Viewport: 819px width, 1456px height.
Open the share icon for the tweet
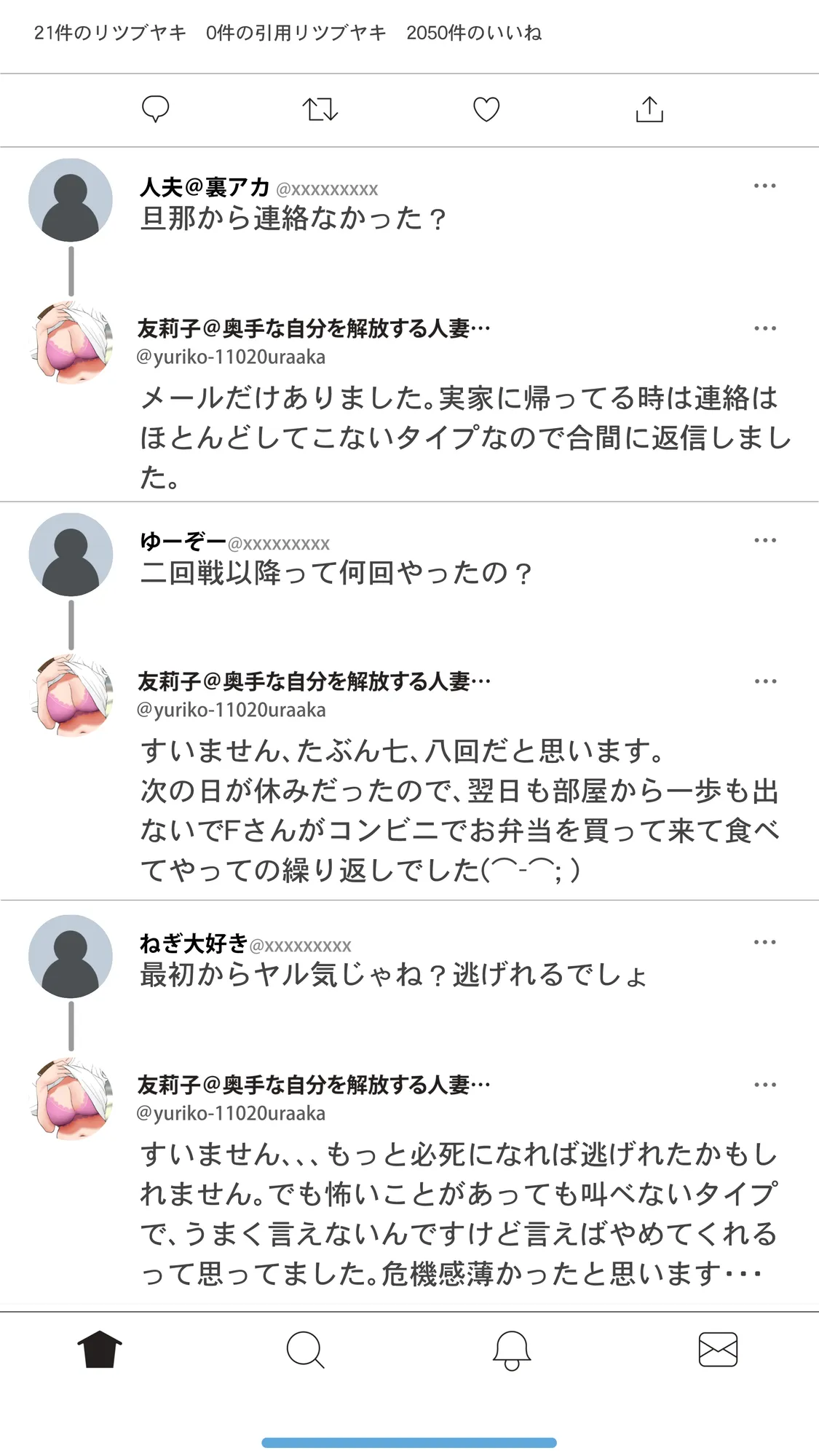point(650,109)
